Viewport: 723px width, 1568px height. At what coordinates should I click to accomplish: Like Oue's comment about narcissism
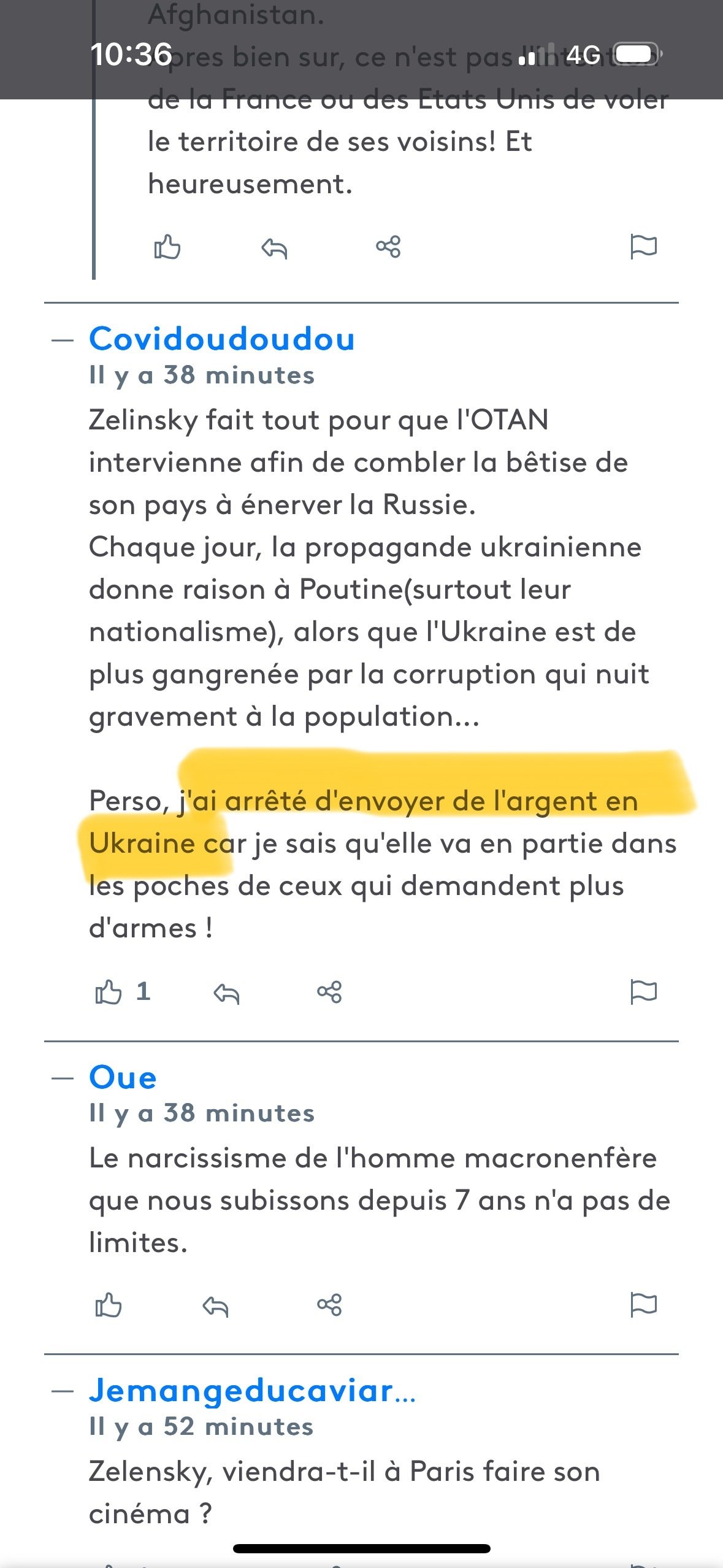109,1305
